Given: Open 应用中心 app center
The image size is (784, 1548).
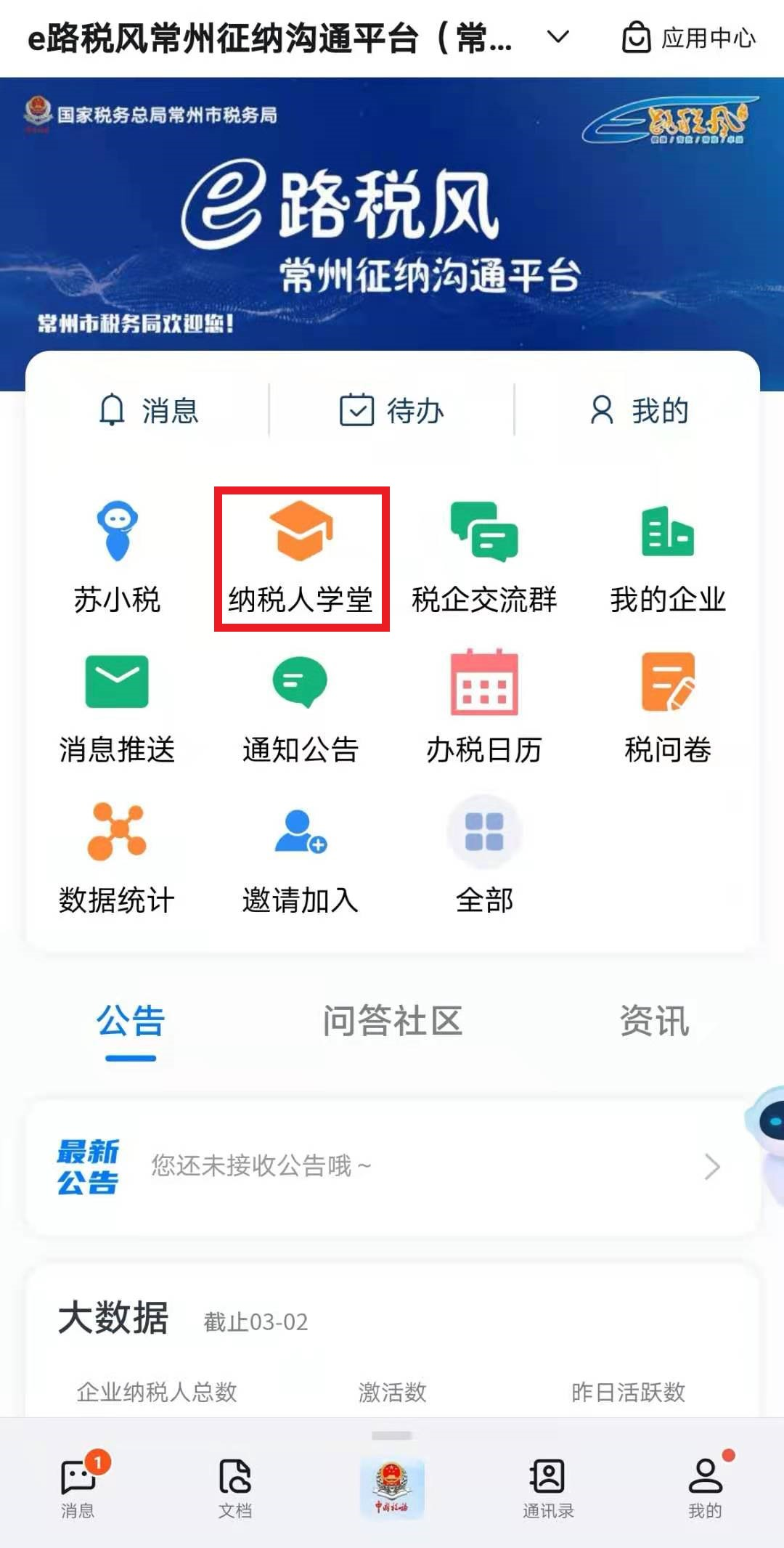Looking at the screenshot, I should (x=688, y=38).
